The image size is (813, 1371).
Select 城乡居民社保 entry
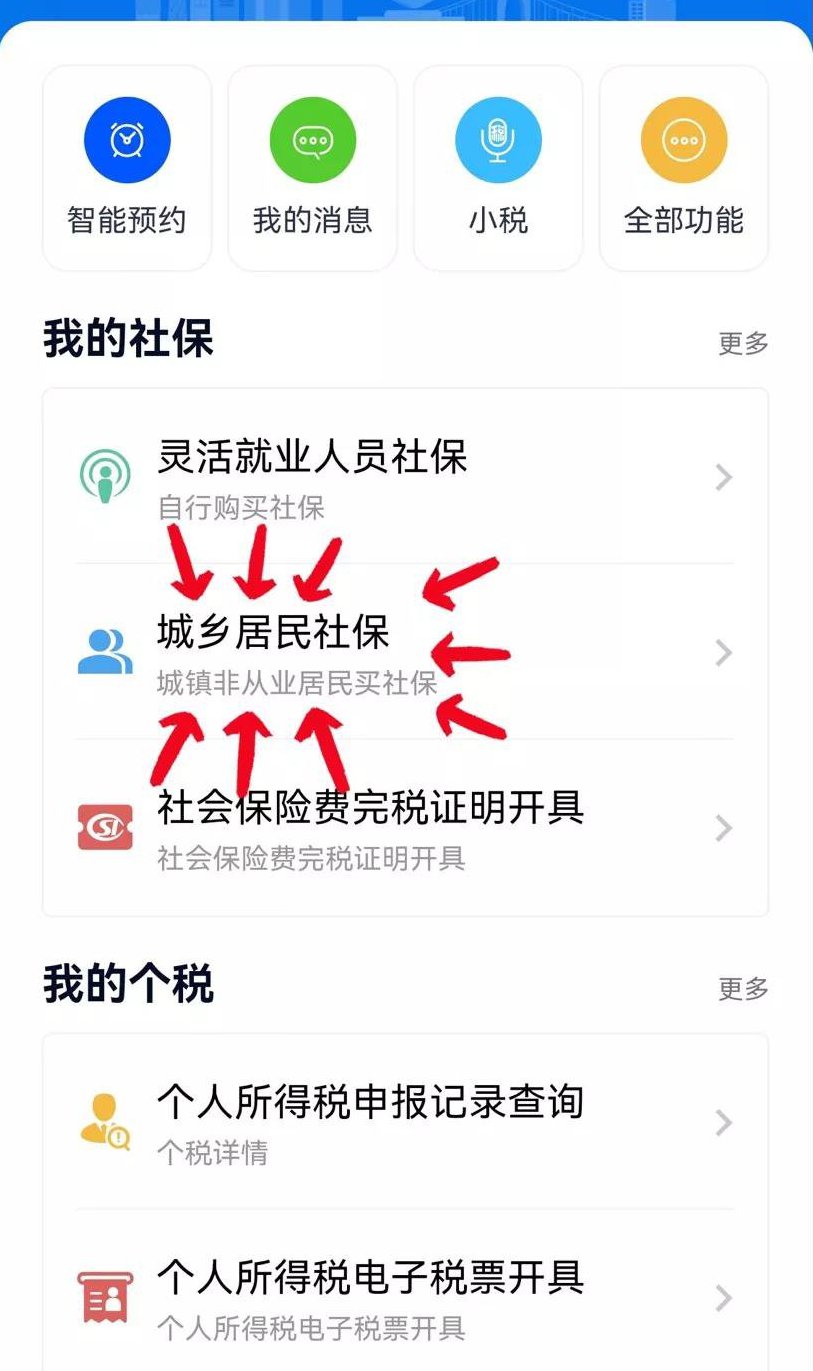click(x=405, y=653)
